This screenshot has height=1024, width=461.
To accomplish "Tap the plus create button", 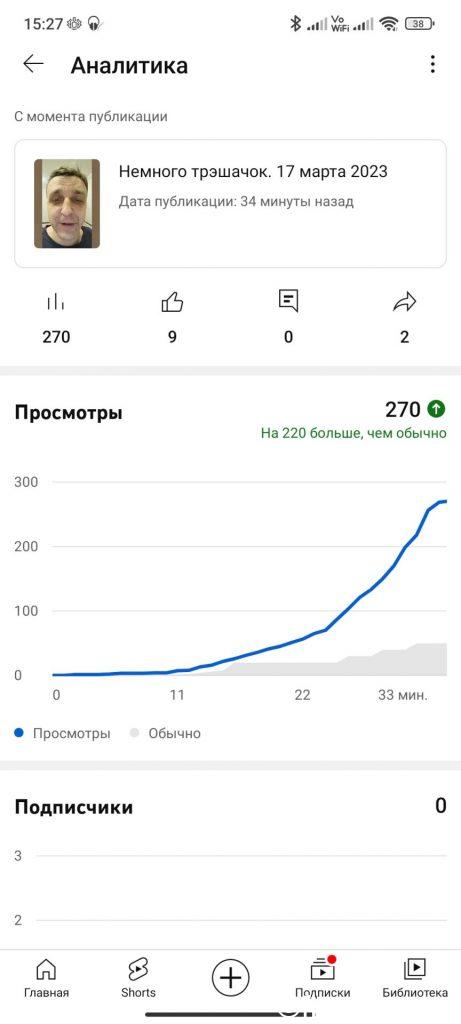I will click(x=230, y=978).
